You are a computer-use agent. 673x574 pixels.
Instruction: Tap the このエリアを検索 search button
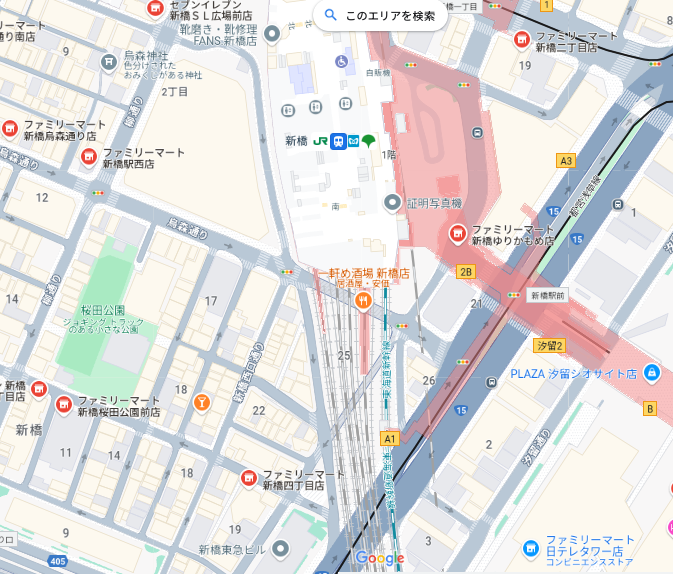(379, 15)
